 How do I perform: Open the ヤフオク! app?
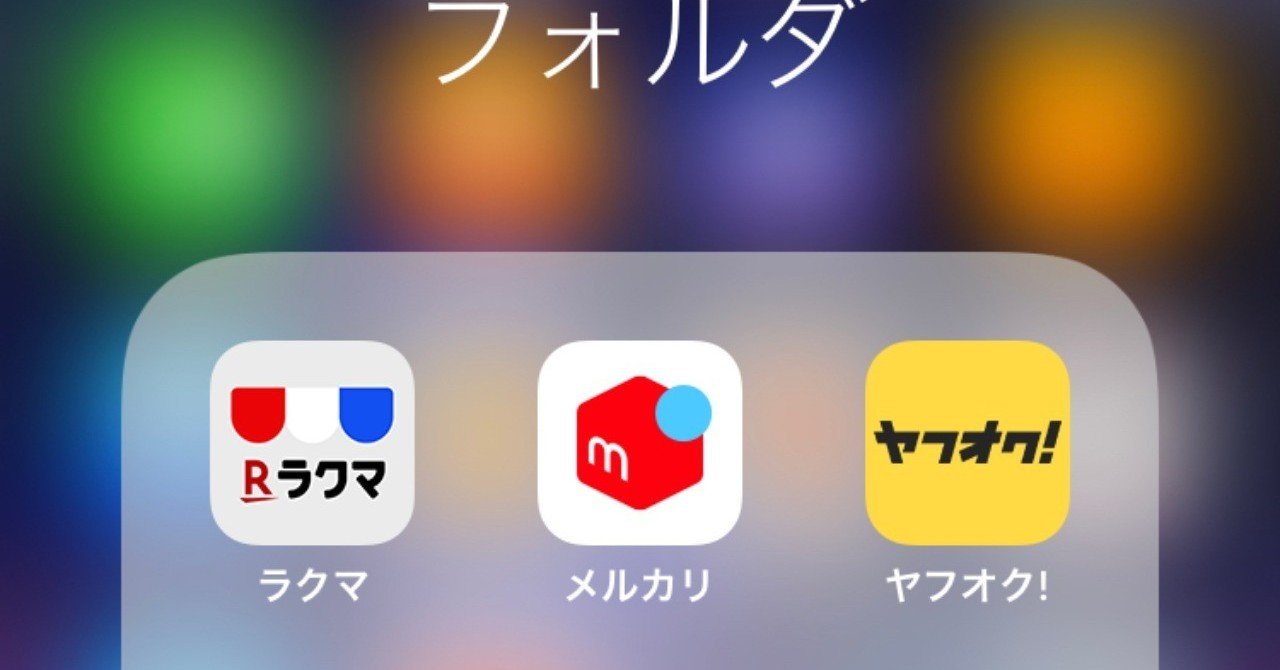[x=967, y=443]
